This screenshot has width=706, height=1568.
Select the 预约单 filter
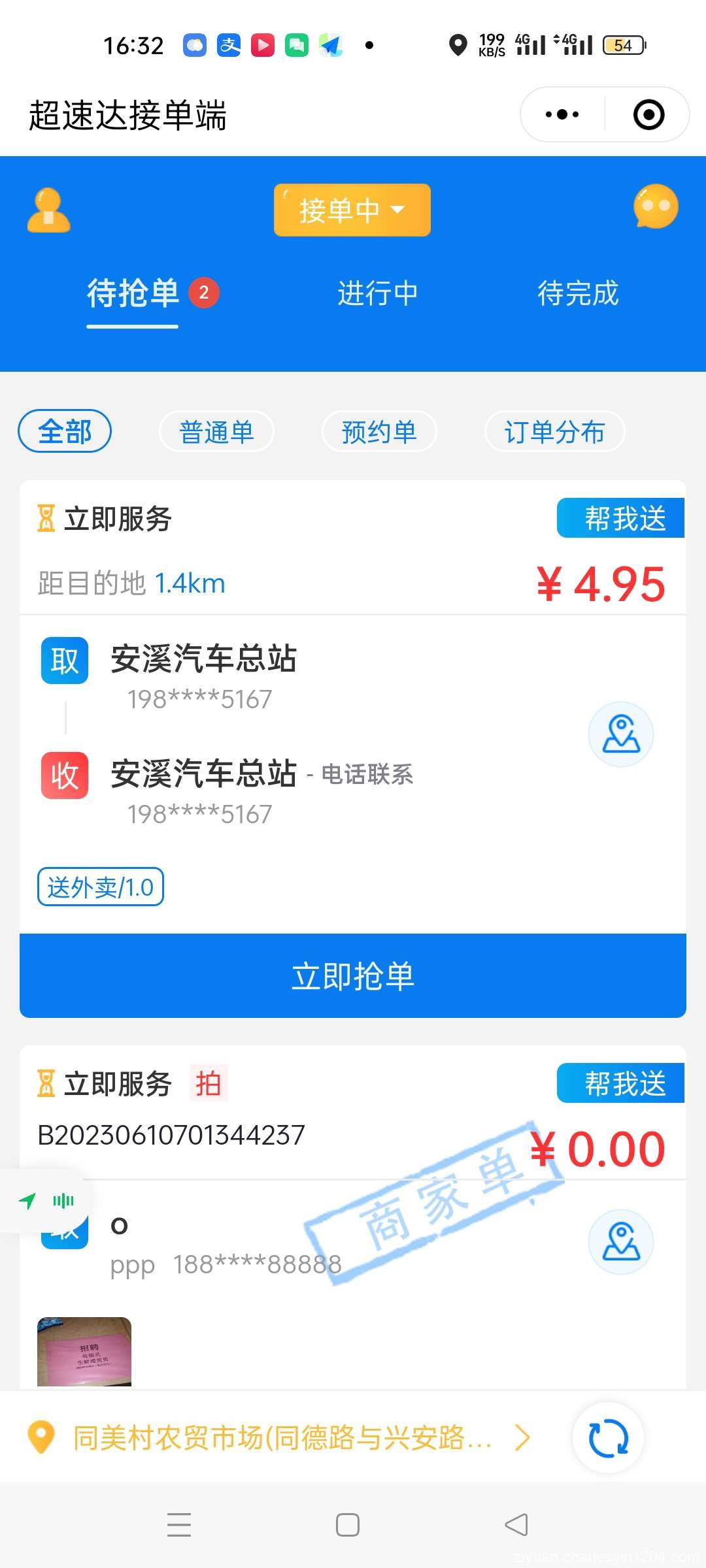click(x=379, y=432)
